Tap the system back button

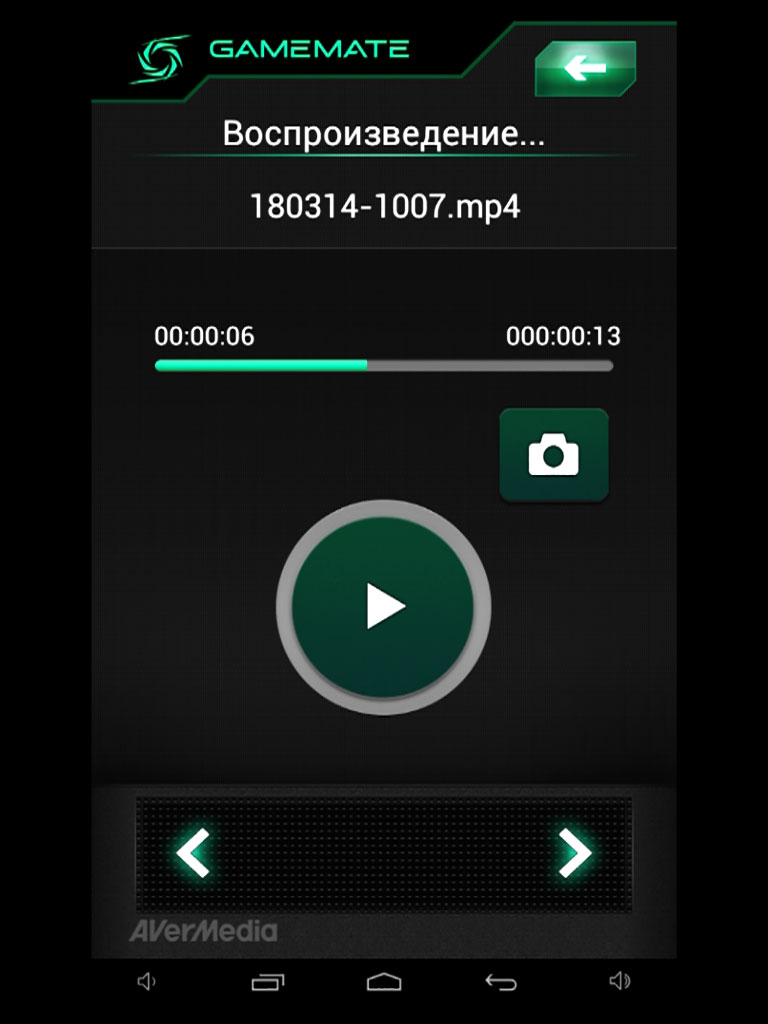pyautogui.click(x=500, y=982)
